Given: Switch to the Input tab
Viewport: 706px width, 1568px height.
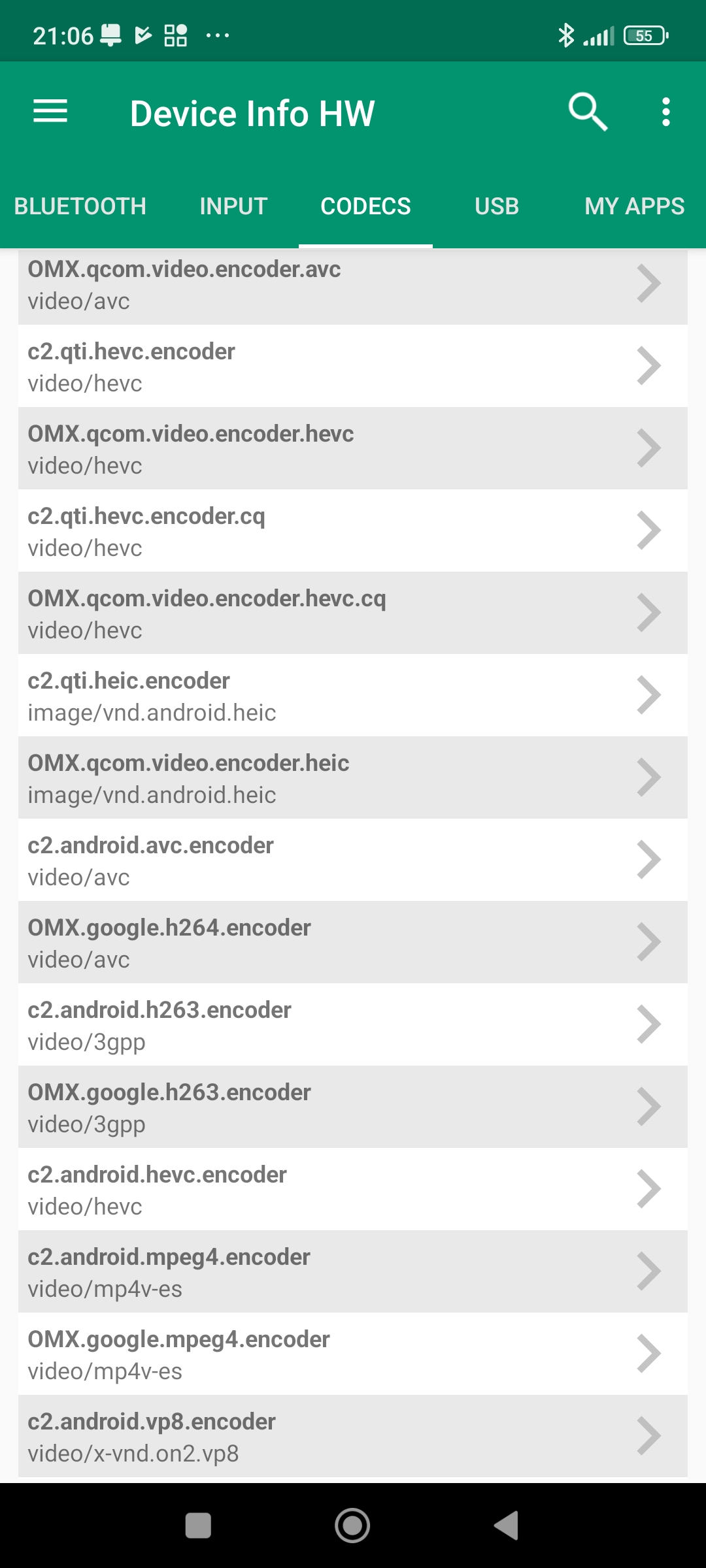Looking at the screenshot, I should tap(233, 206).
